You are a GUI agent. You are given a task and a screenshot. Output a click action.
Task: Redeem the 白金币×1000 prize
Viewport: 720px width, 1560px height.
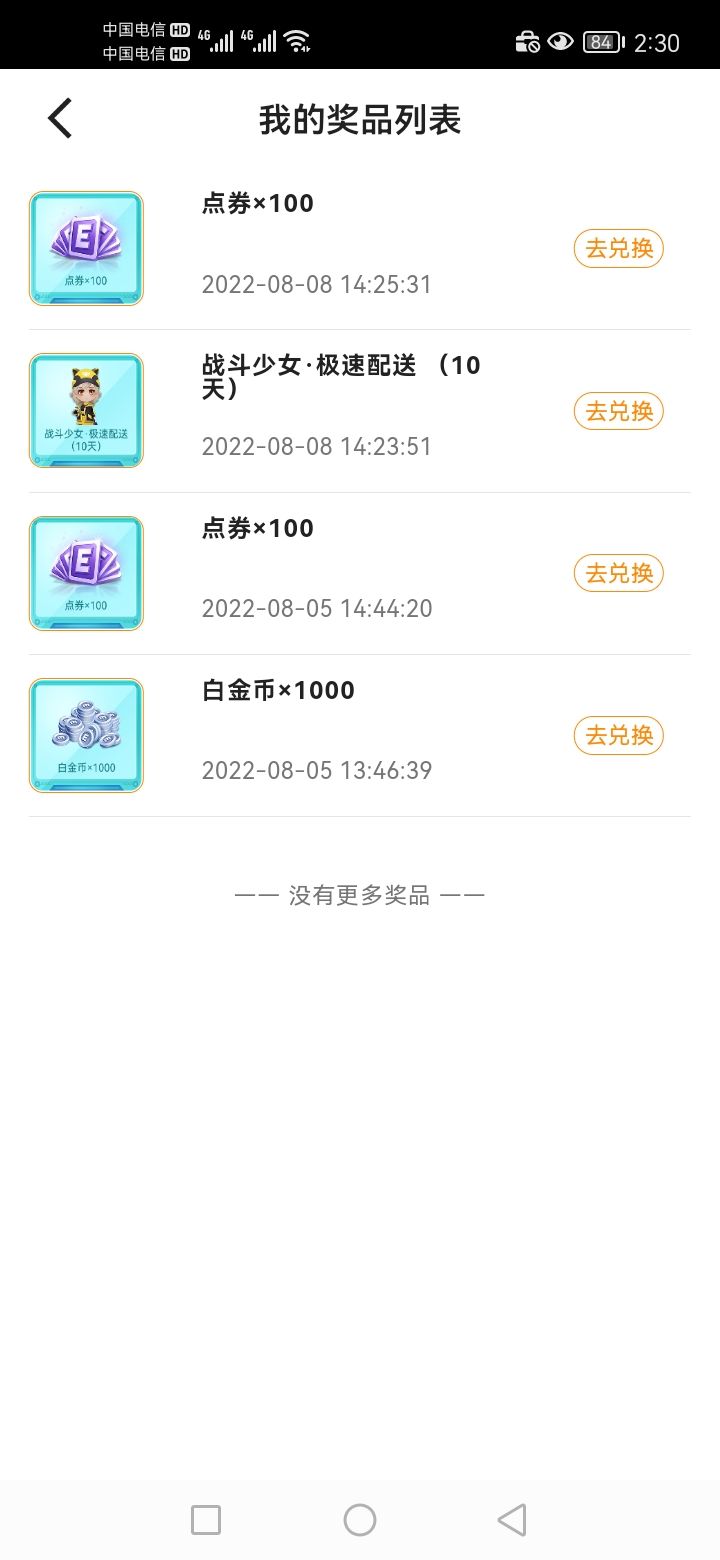coord(618,736)
